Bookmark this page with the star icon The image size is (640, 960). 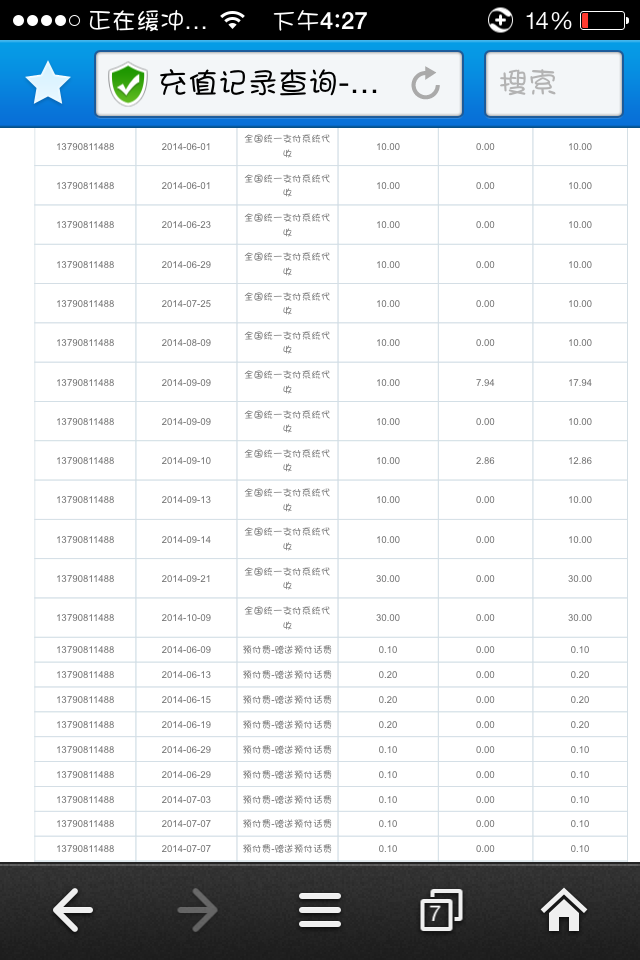[x=47, y=84]
